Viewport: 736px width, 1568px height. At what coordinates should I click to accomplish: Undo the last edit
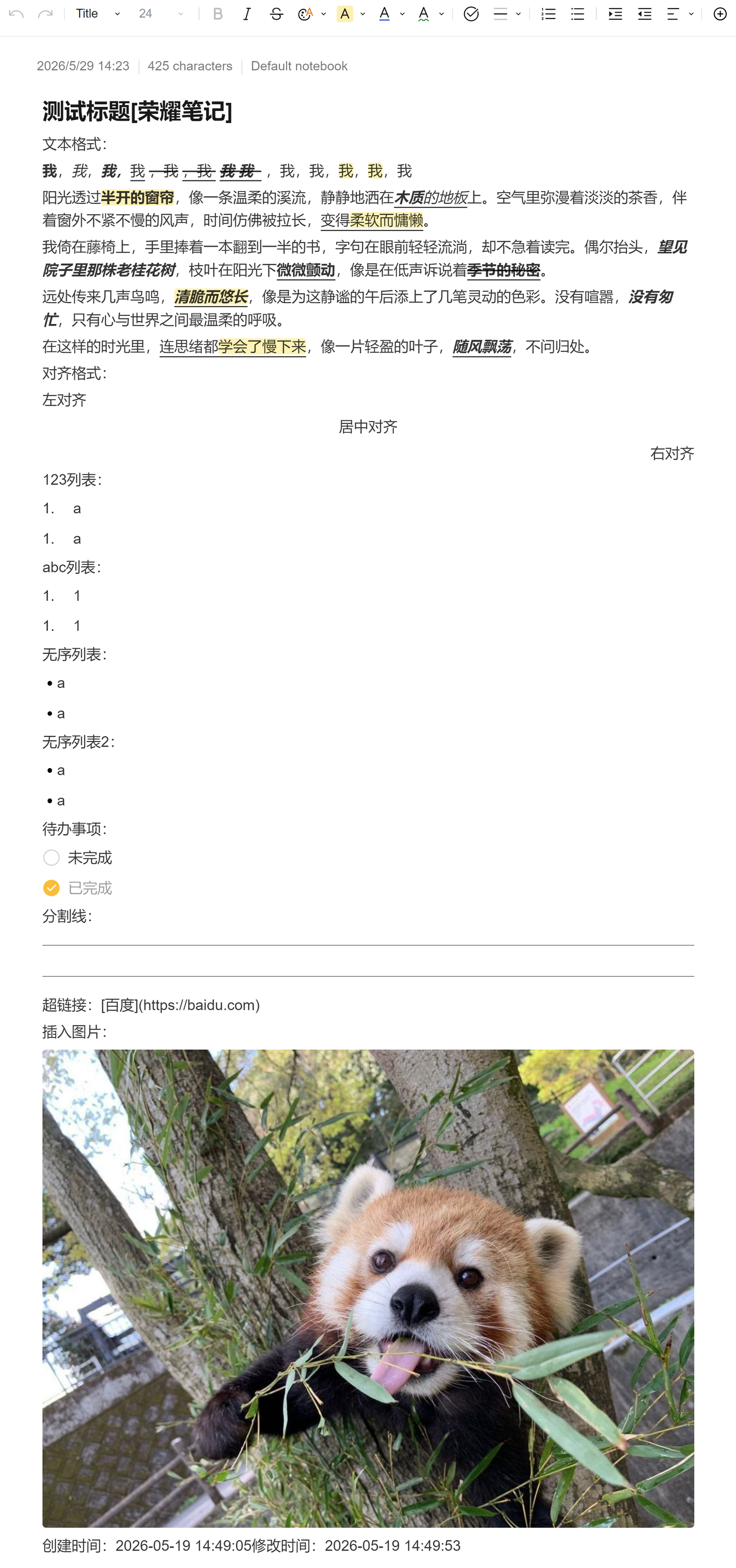coord(16,14)
